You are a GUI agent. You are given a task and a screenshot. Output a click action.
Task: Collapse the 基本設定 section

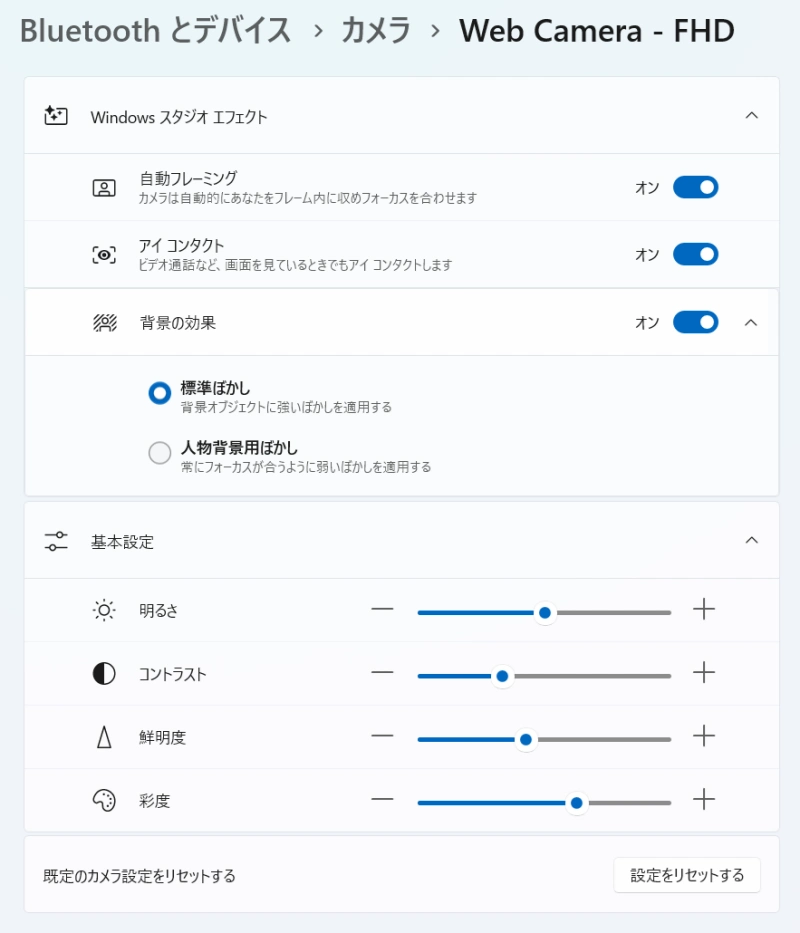pos(752,541)
